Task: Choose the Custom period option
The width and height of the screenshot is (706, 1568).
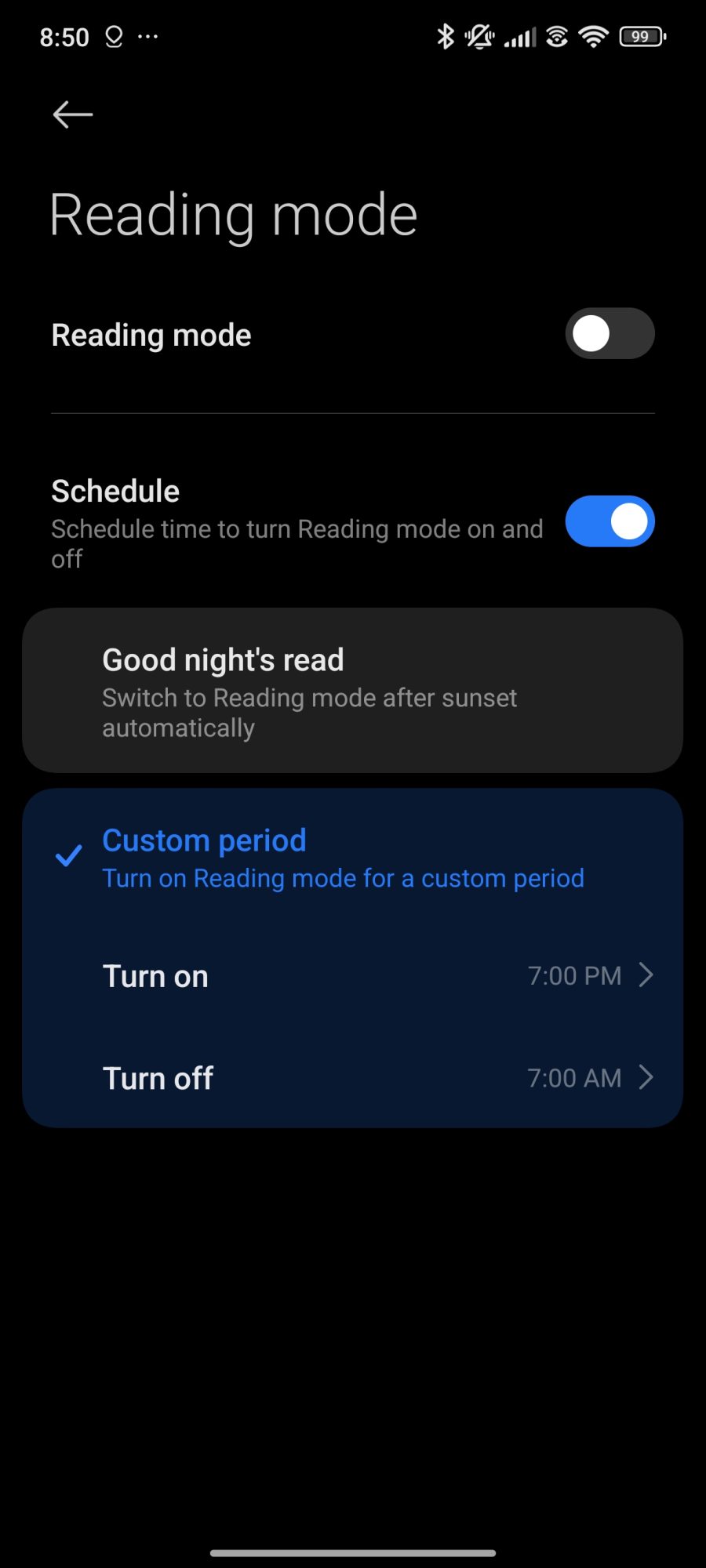Action: tap(353, 858)
